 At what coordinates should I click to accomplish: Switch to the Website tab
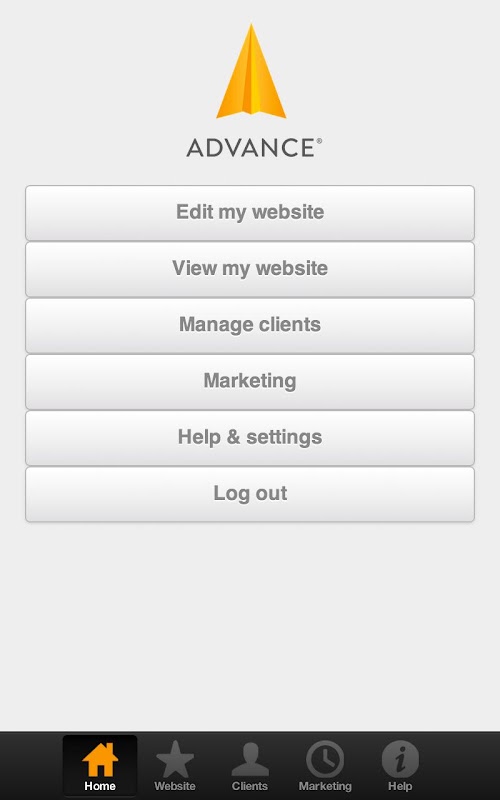(x=175, y=766)
